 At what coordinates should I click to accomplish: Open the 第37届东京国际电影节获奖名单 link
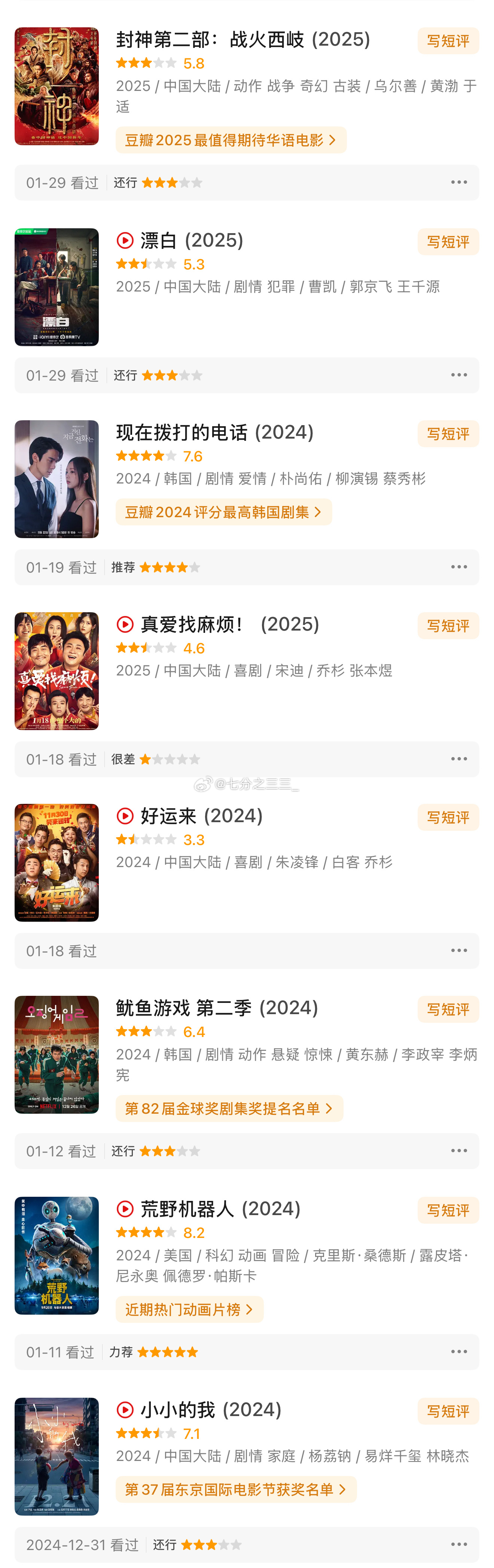(235, 1489)
